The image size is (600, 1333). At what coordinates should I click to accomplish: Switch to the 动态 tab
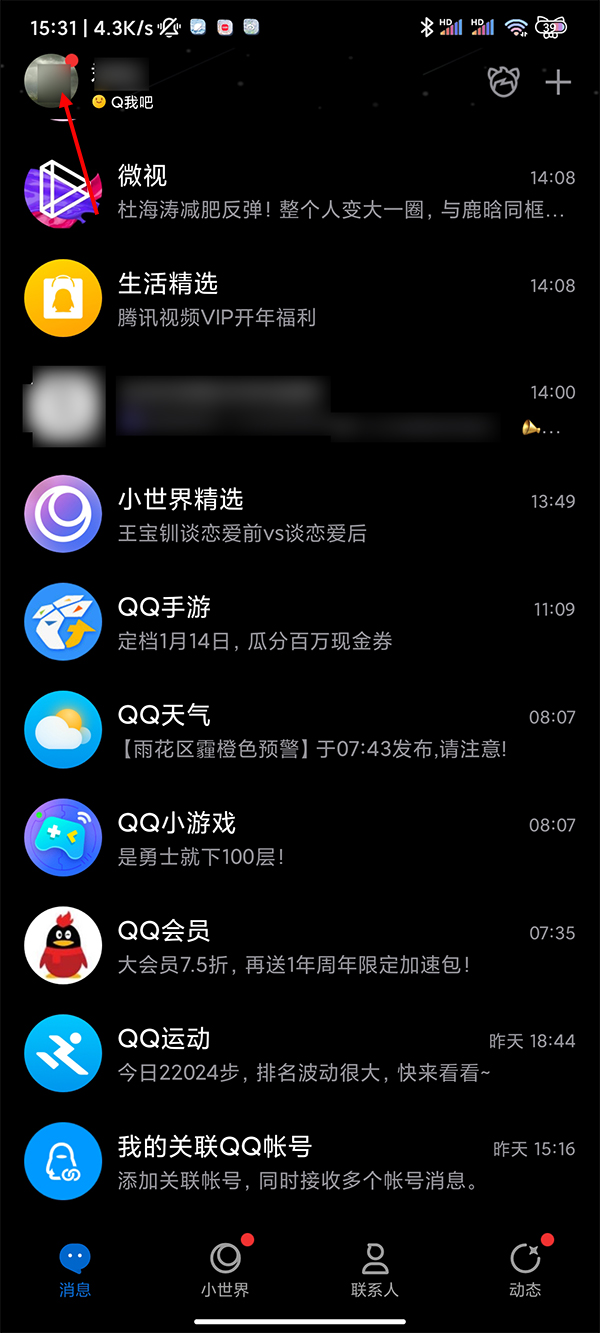click(525, 1268)
